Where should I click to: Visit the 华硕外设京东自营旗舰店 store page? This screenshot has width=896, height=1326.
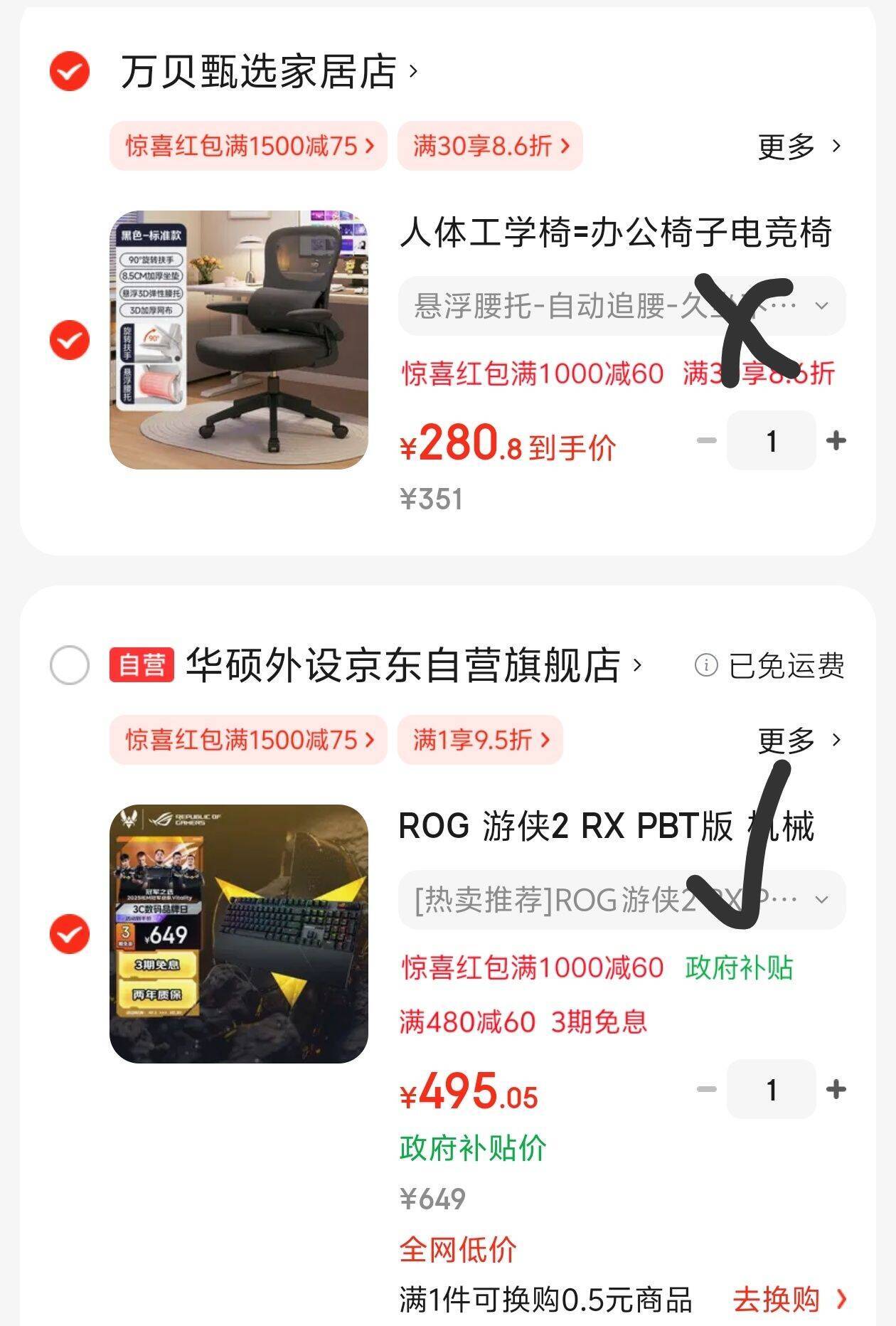point(412,666)
